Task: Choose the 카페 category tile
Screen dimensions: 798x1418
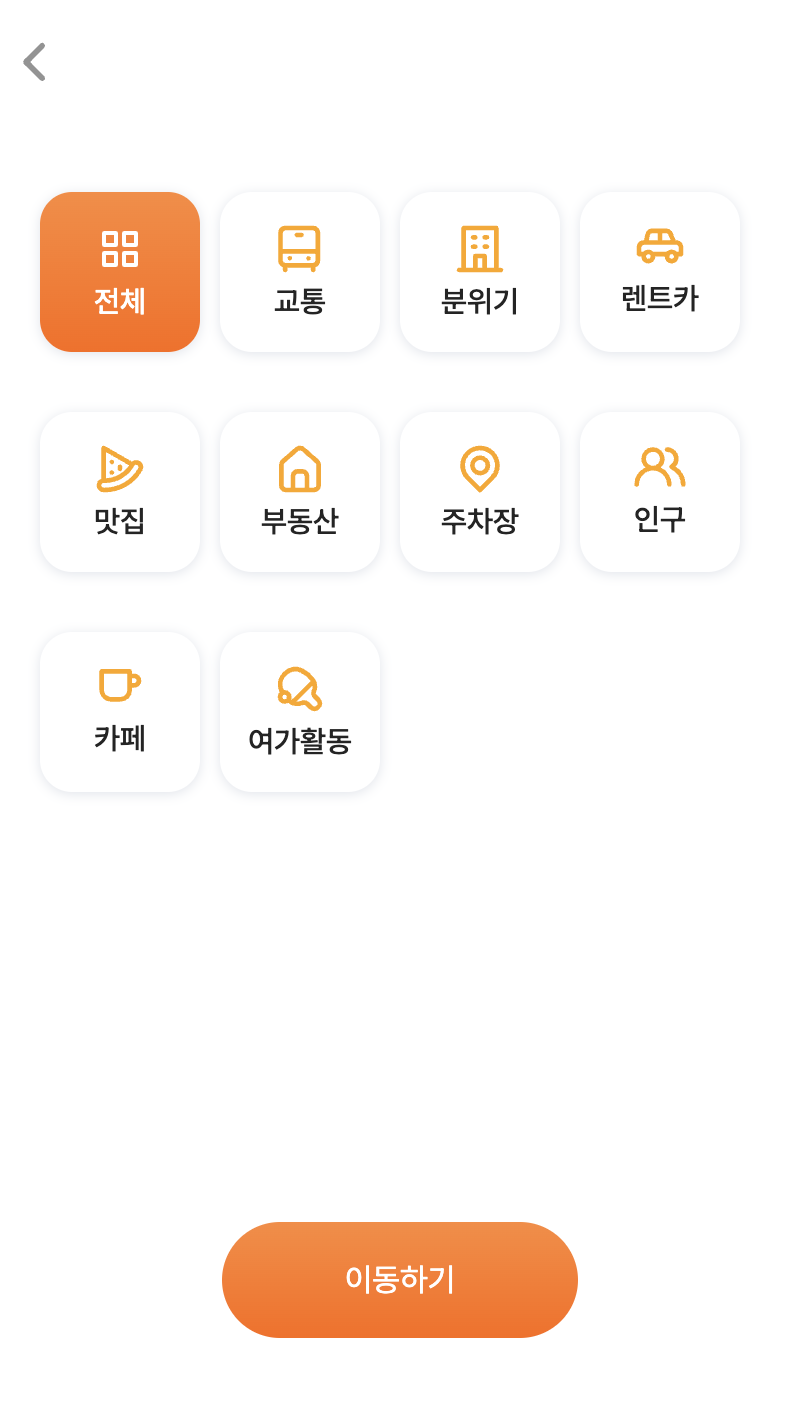Action: 120,712
